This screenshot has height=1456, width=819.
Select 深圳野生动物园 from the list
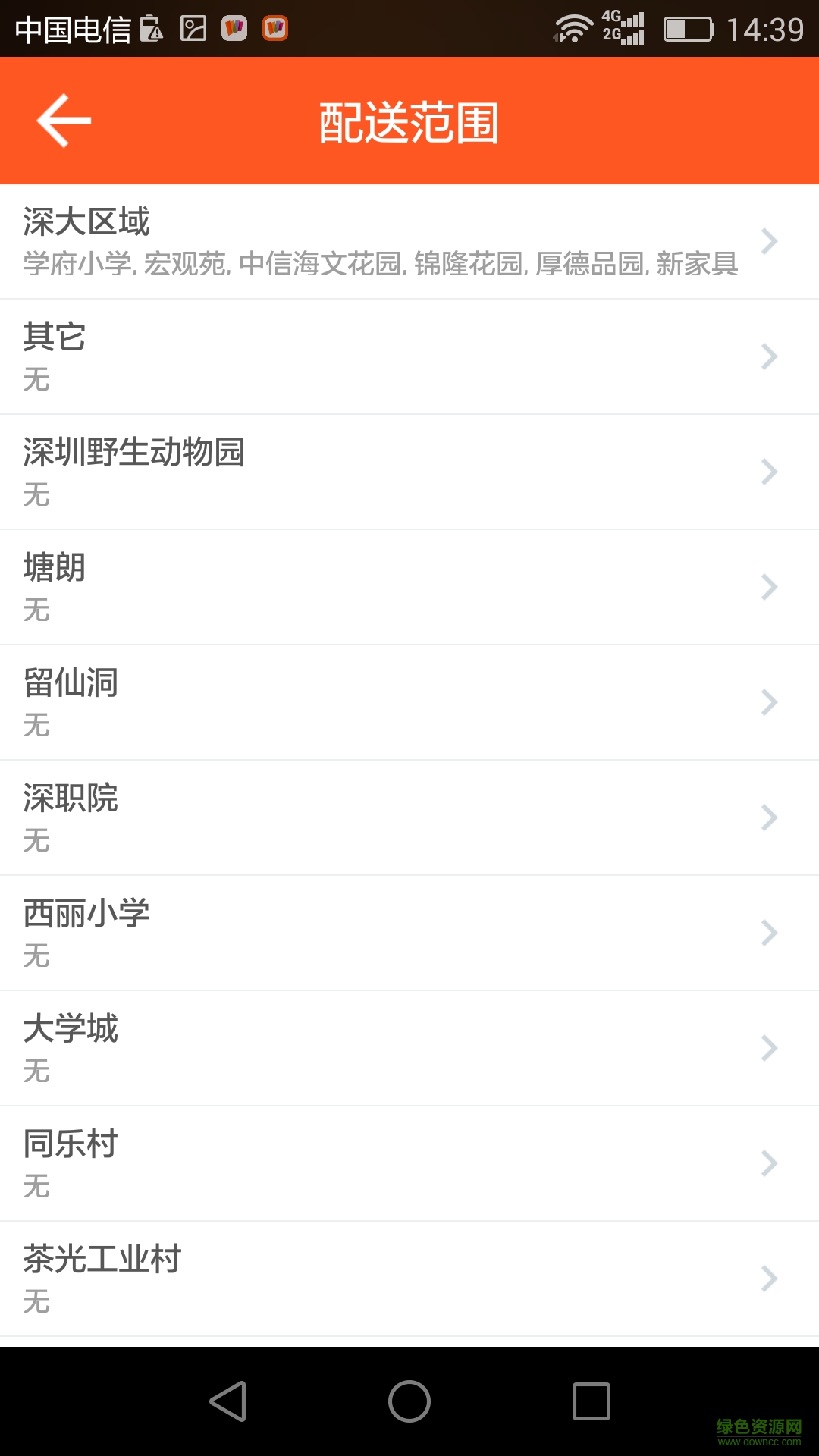pyautogui.click(x=409, y=472)
